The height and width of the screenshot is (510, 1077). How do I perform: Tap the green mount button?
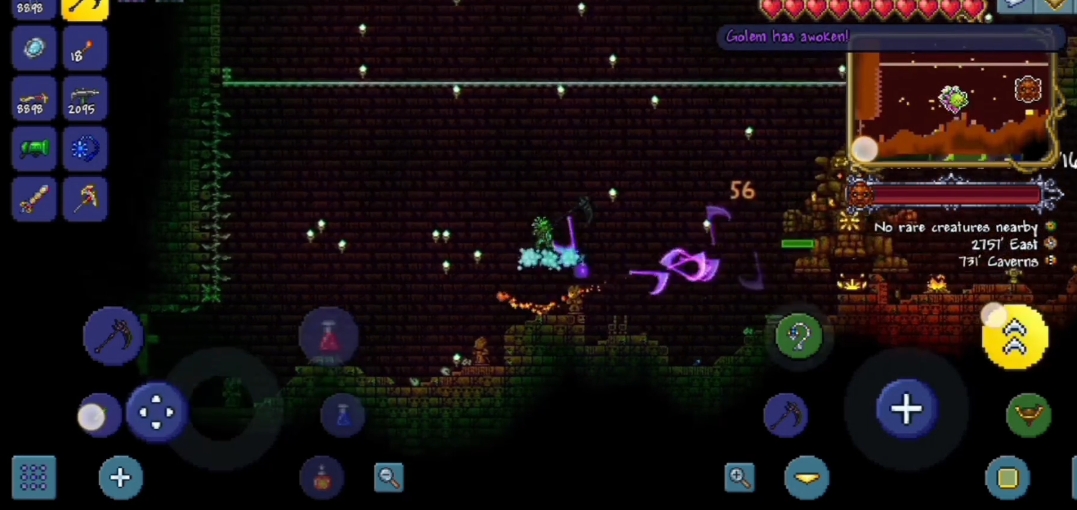click(1028, 415)
